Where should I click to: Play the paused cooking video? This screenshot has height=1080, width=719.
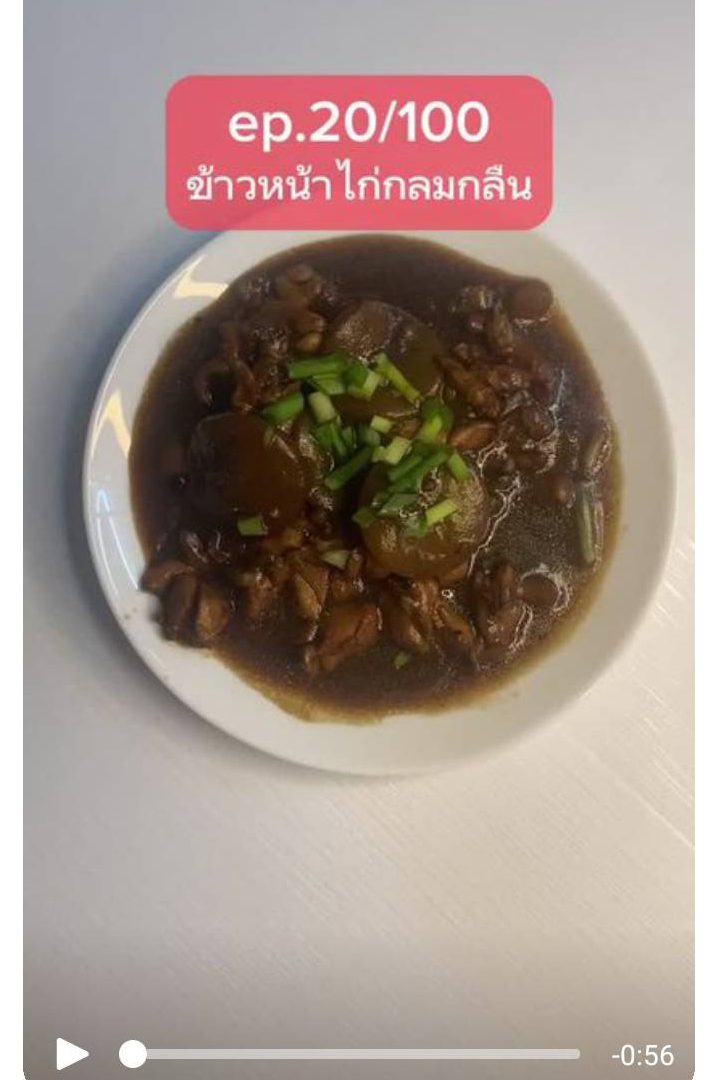[x=72, y=1053]
